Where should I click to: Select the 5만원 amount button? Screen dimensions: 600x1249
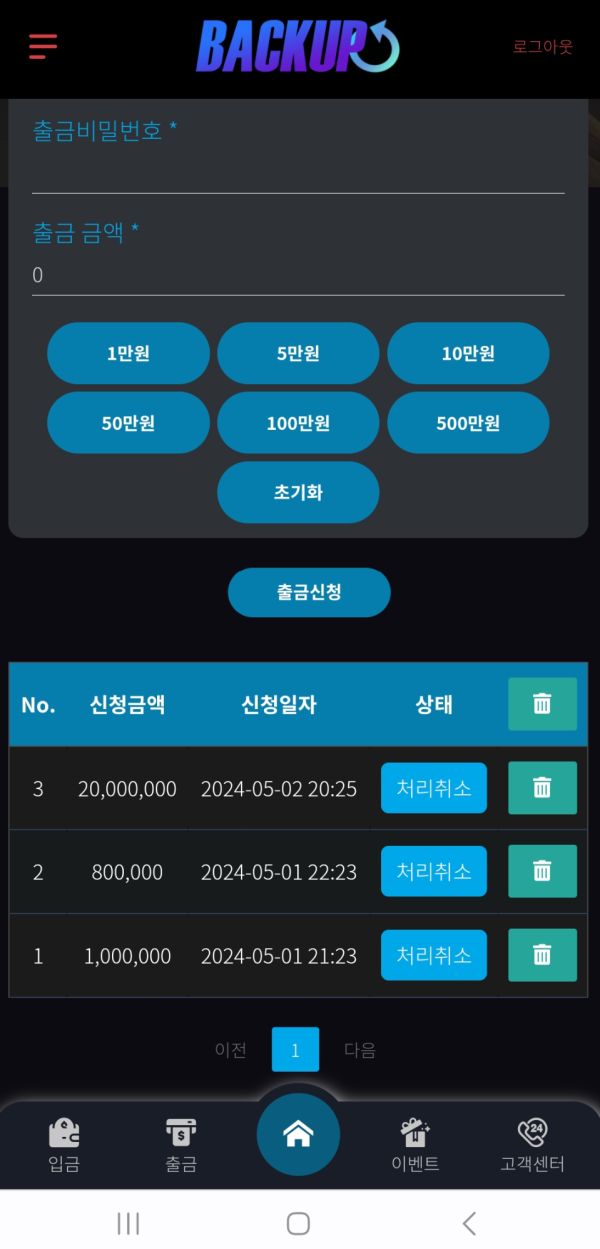click(298, 353)
